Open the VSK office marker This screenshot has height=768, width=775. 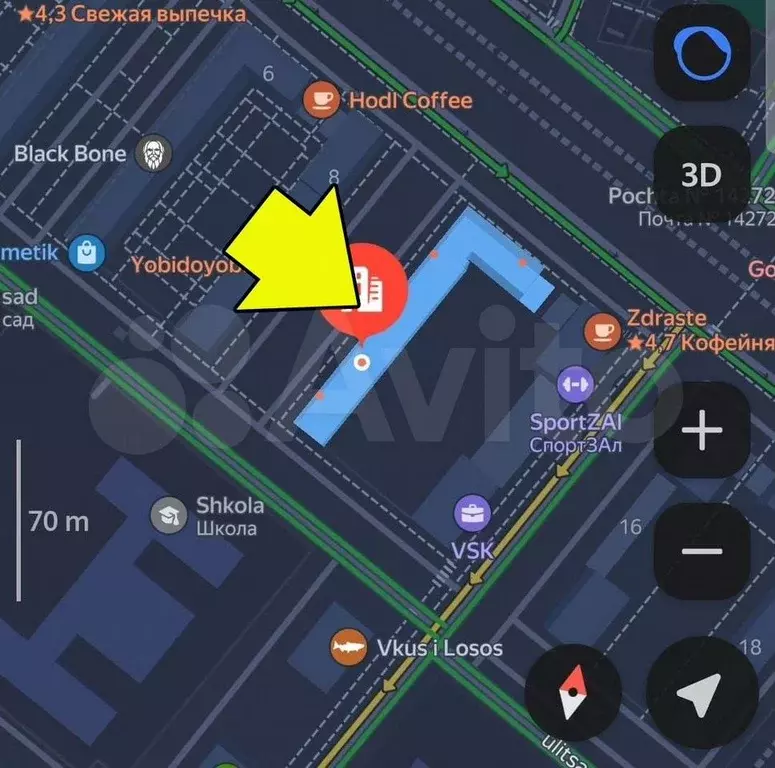pos(472,515)
